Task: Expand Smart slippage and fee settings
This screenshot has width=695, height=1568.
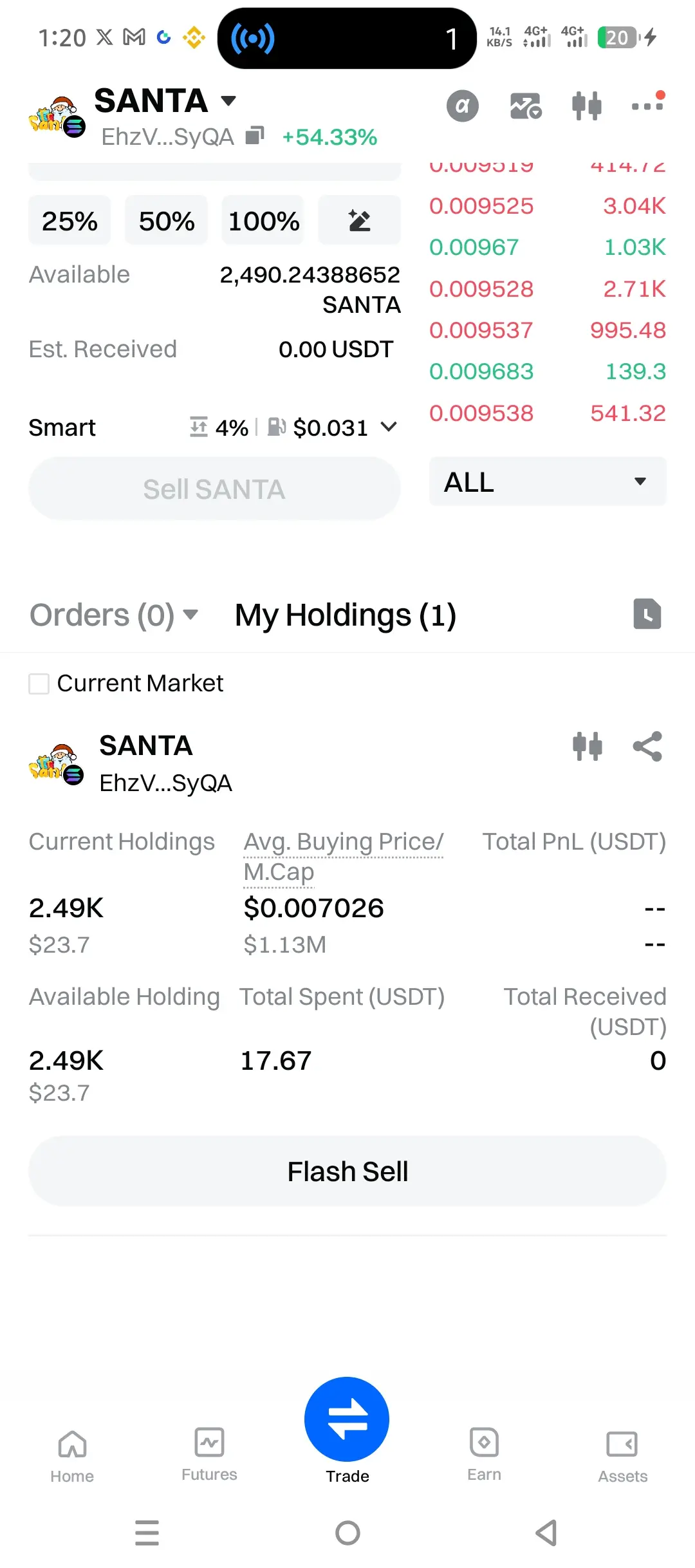Action: pyautogui.click(x=389, y=427)
